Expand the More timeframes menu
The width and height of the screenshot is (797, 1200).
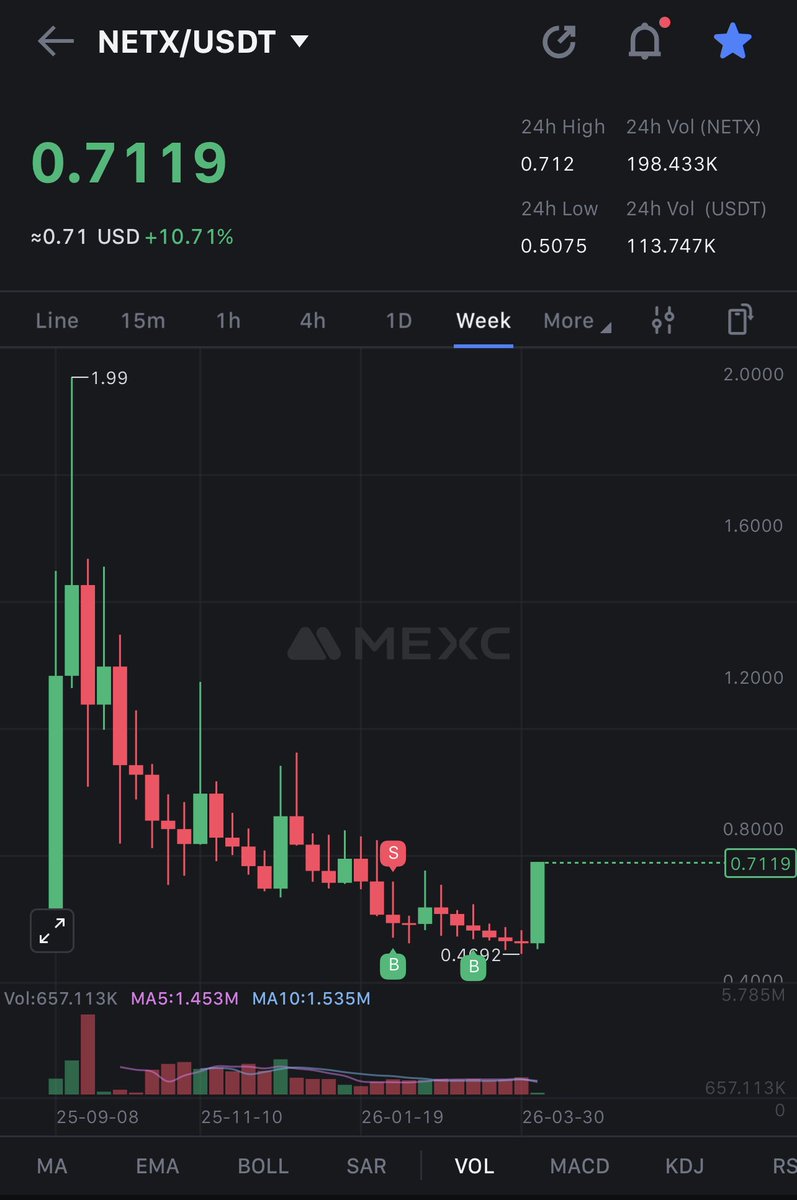[577, 321]
